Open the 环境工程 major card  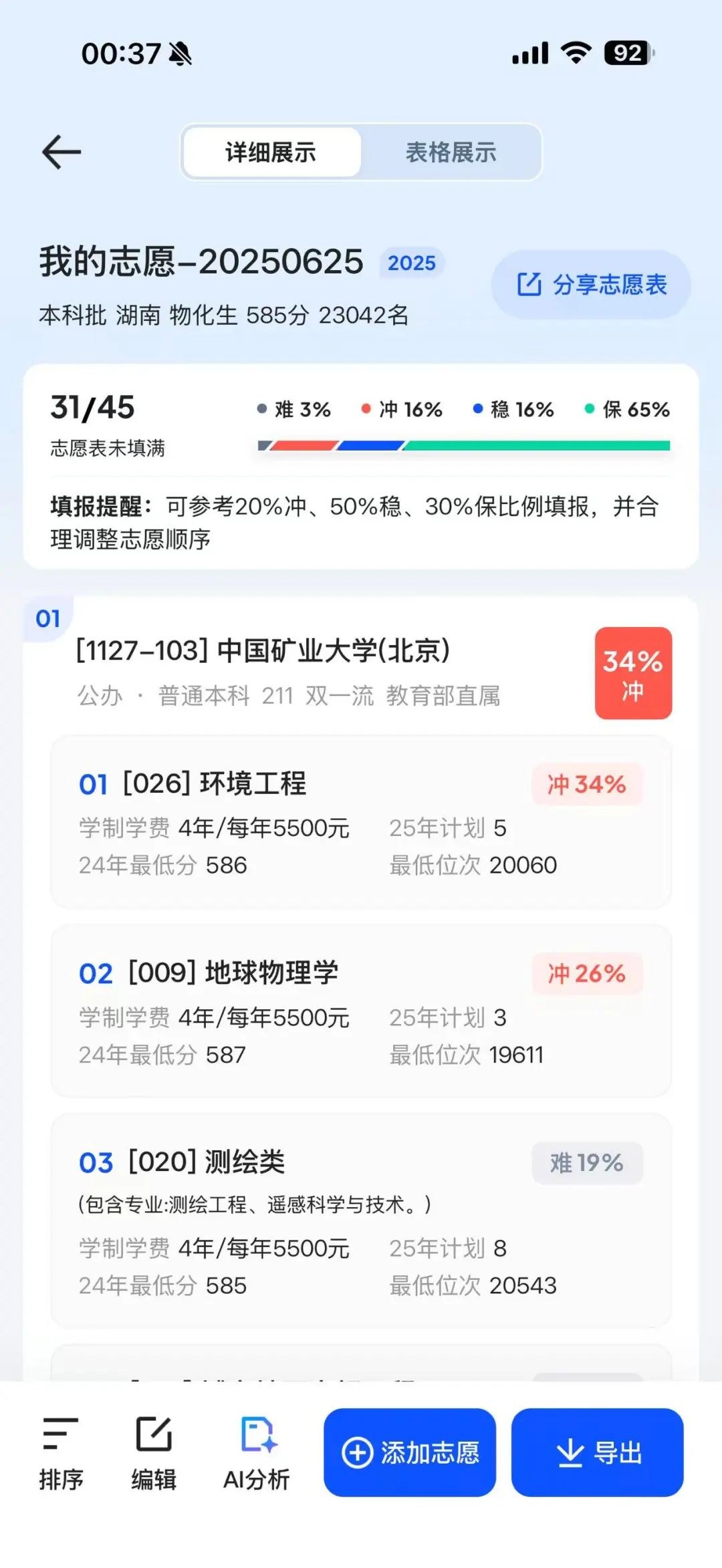tap(361, 821)
